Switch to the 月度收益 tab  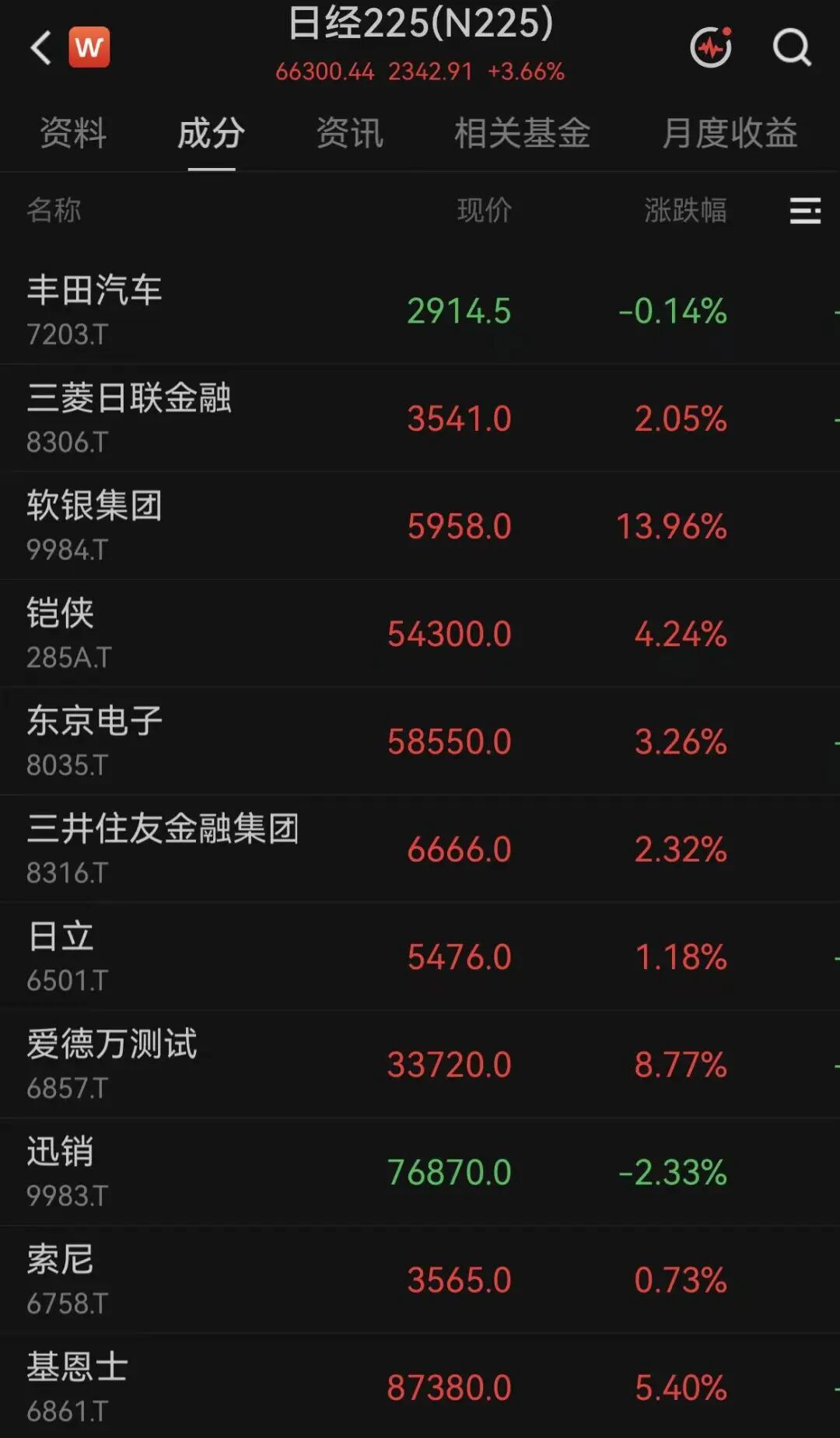click(730, 133)
